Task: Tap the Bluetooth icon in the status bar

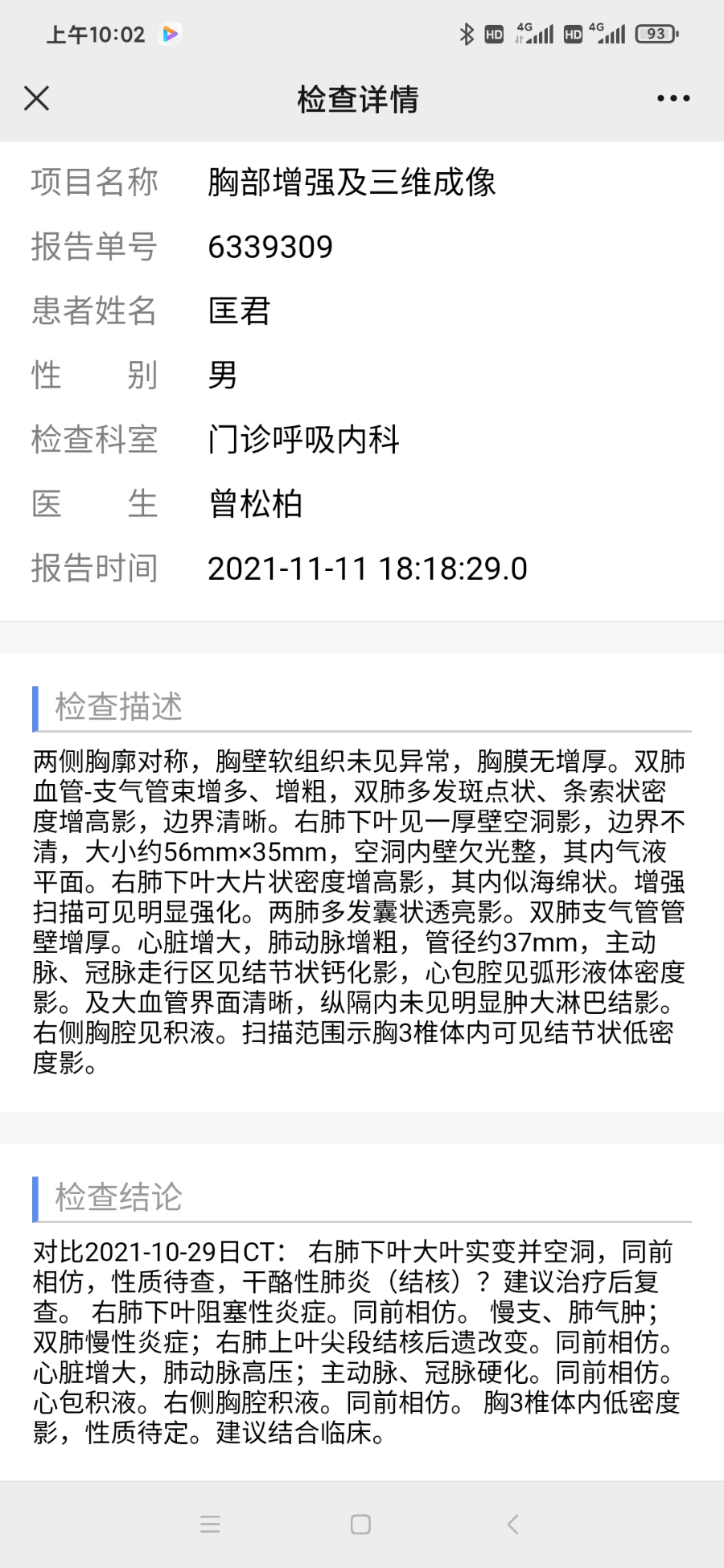Action: pyautogui.click(x=465, y=33)
